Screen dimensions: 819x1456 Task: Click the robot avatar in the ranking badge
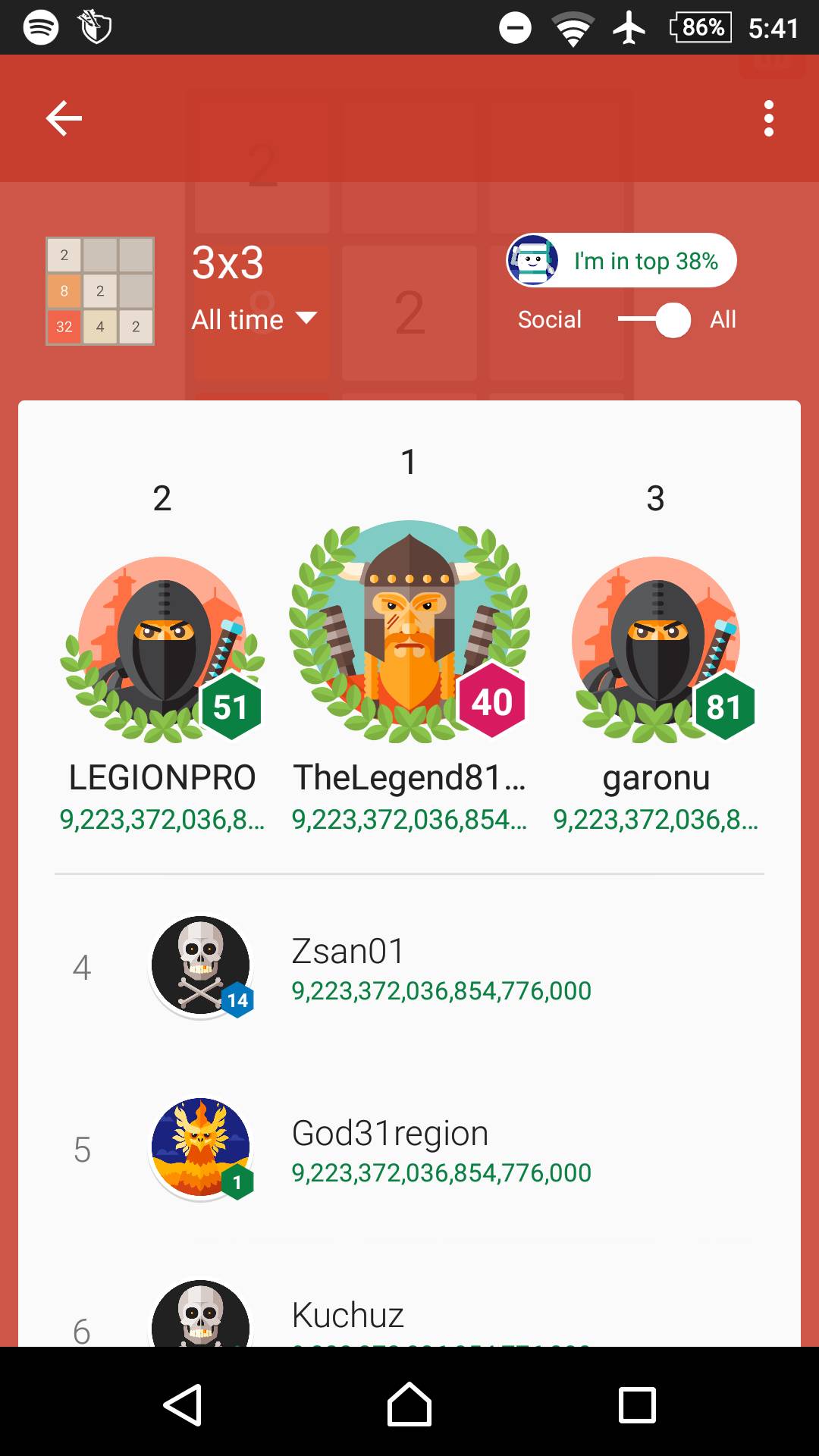(x=533, y=260)
